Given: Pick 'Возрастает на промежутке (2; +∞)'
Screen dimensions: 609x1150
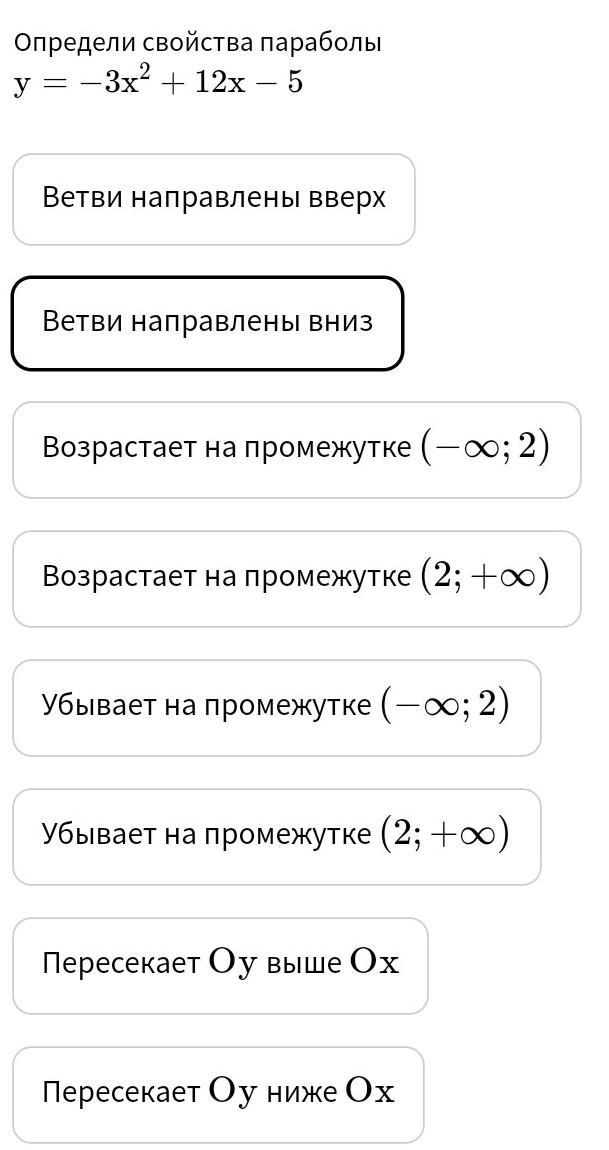Looking at the screenshot, I should (296, 579).
